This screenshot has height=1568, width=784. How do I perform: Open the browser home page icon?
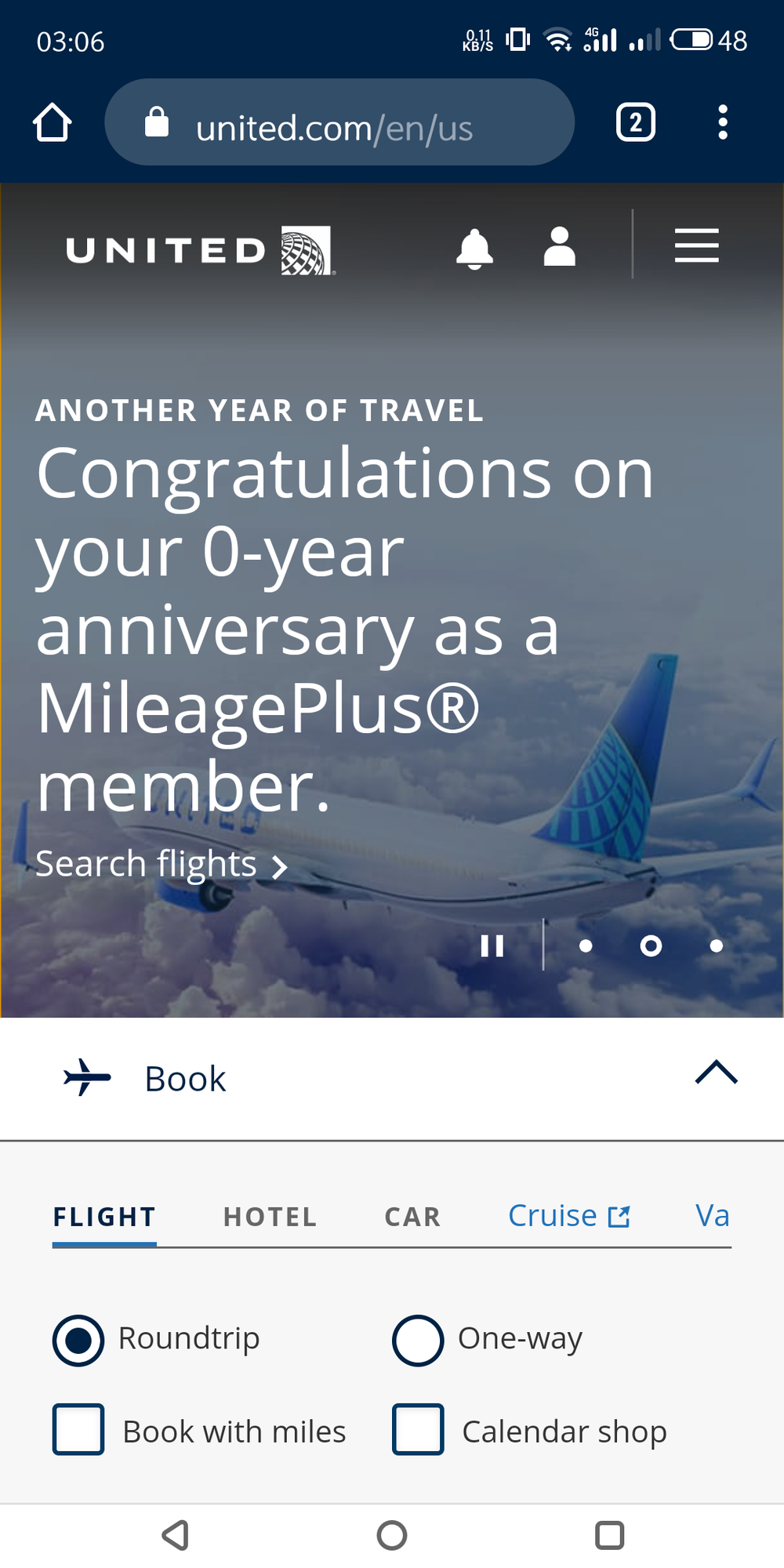click(53, 122)
